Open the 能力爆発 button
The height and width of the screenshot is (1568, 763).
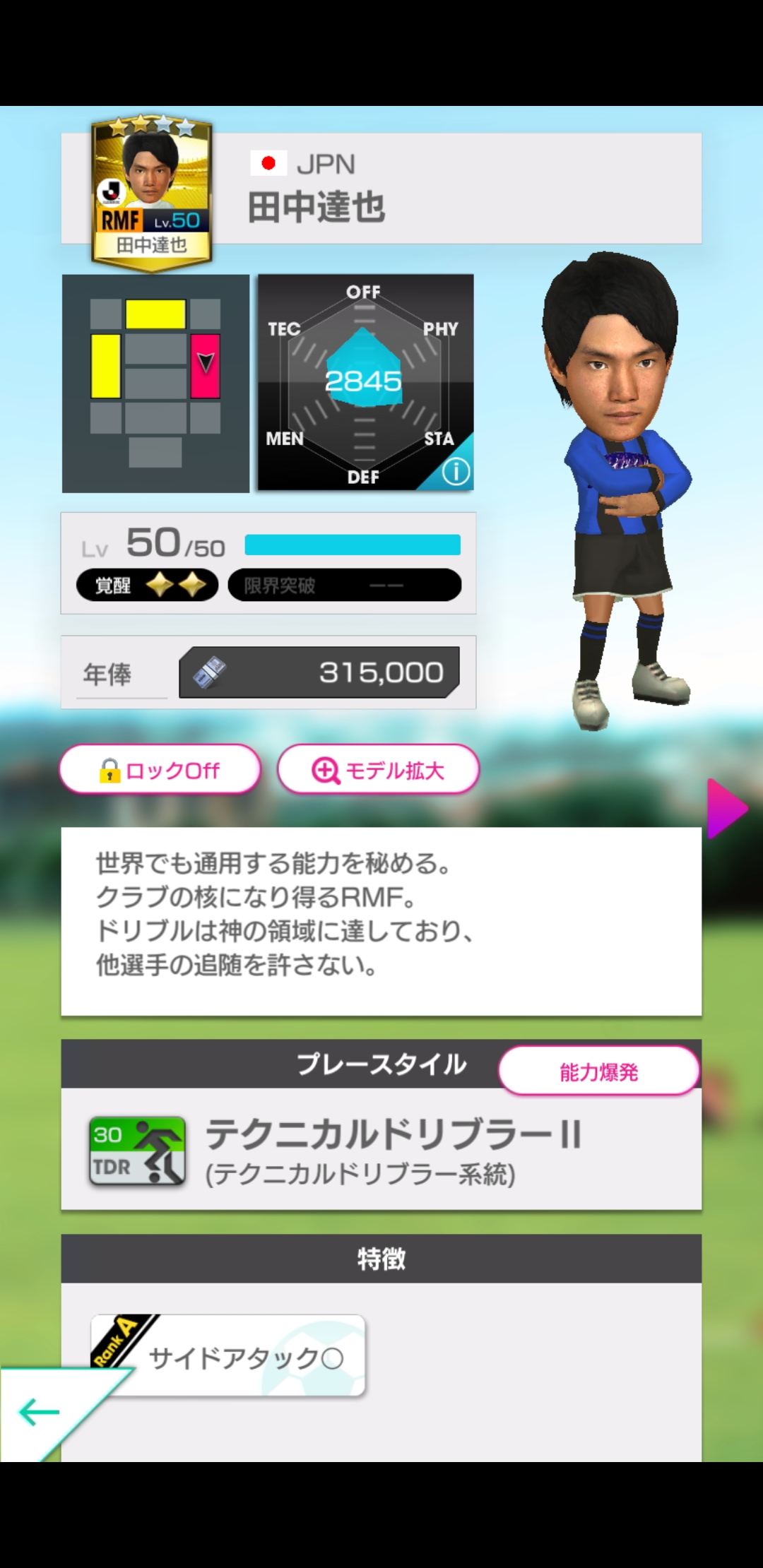click(598, 1071)
